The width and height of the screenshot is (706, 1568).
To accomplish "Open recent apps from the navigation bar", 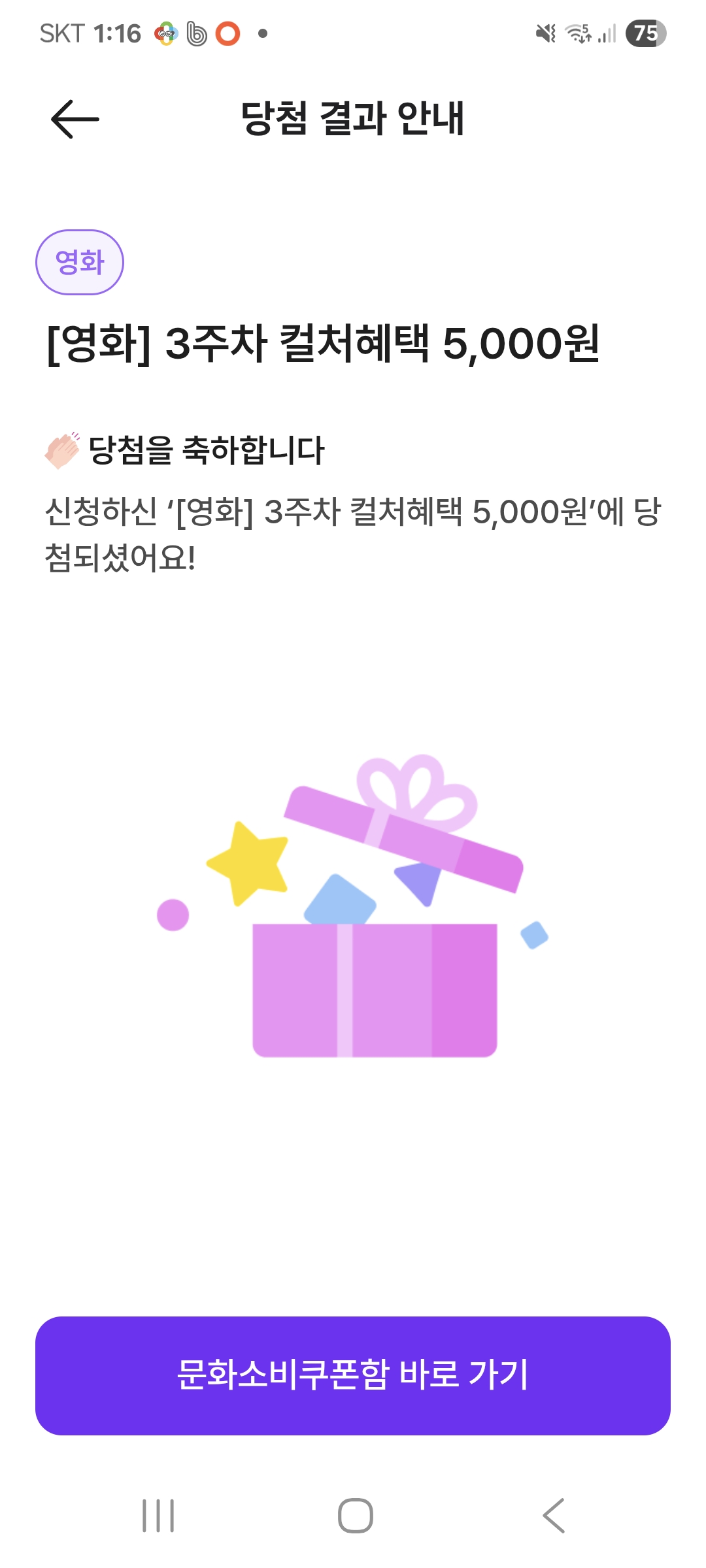I will point(158,1516).
